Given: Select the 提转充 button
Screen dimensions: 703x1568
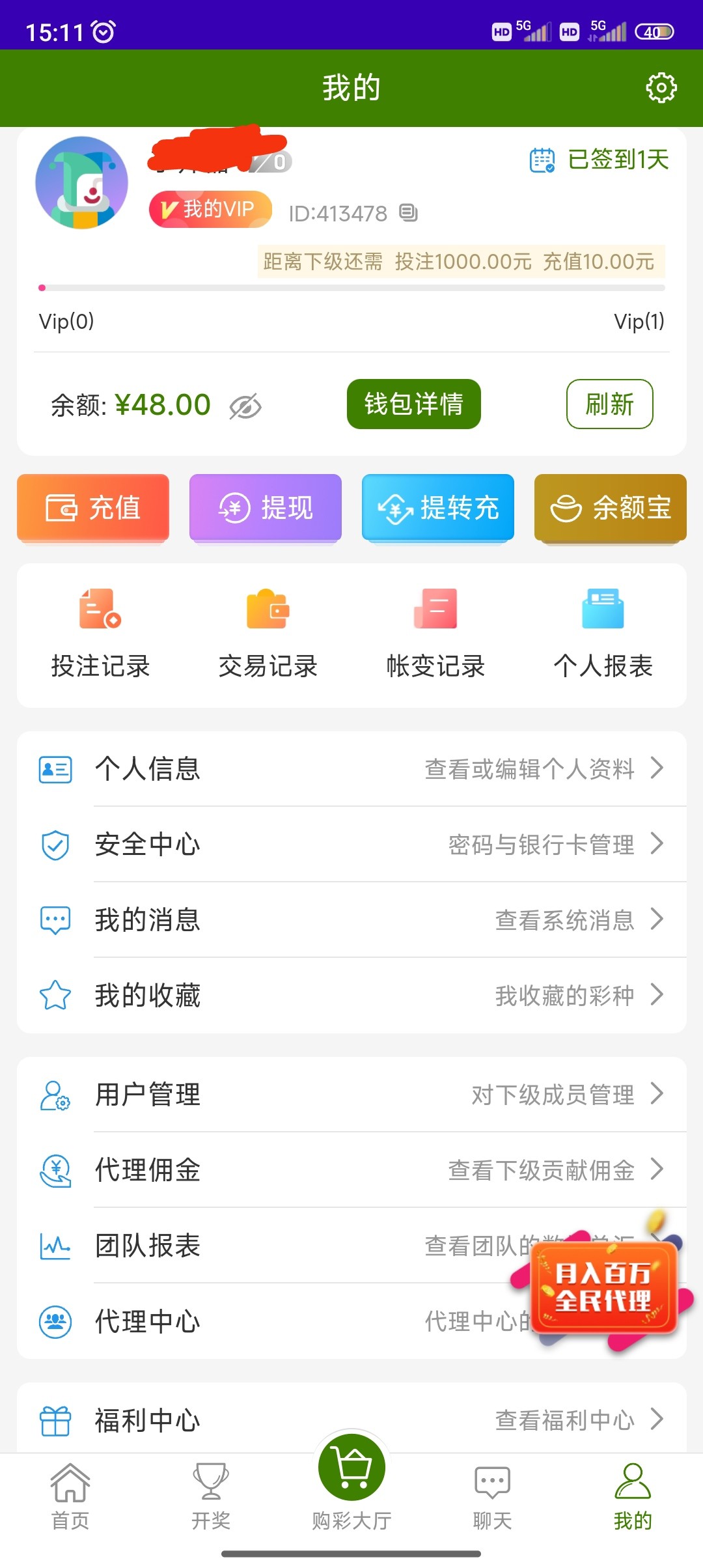Looking at the screenshot, I should [x=438, y=508].
